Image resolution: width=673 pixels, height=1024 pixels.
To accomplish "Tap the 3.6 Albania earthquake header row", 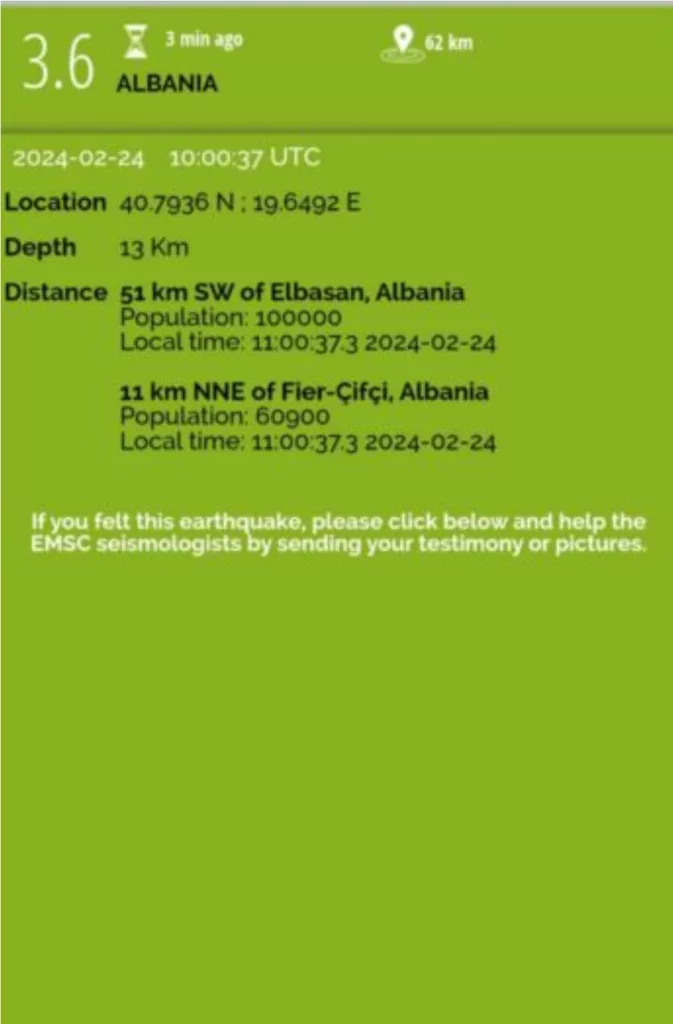I will pyautogui.click(x=336, y=66).
